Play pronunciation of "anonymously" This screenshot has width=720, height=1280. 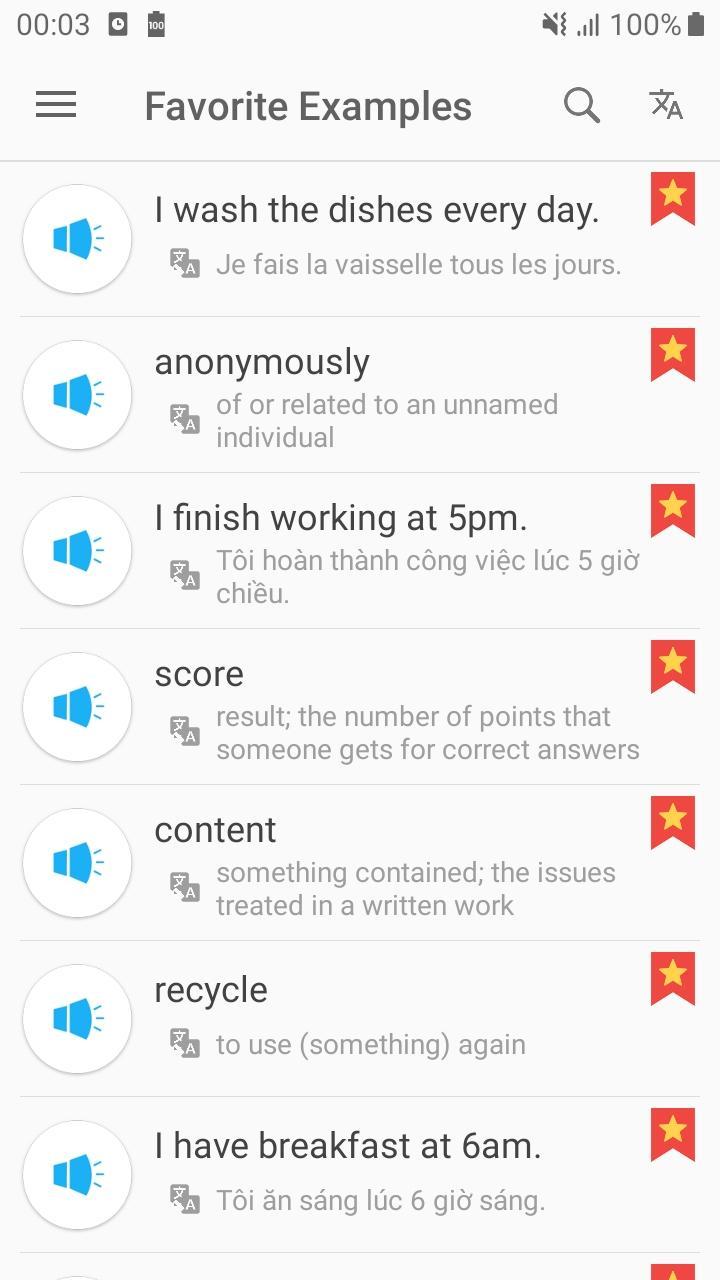(77, 395)
